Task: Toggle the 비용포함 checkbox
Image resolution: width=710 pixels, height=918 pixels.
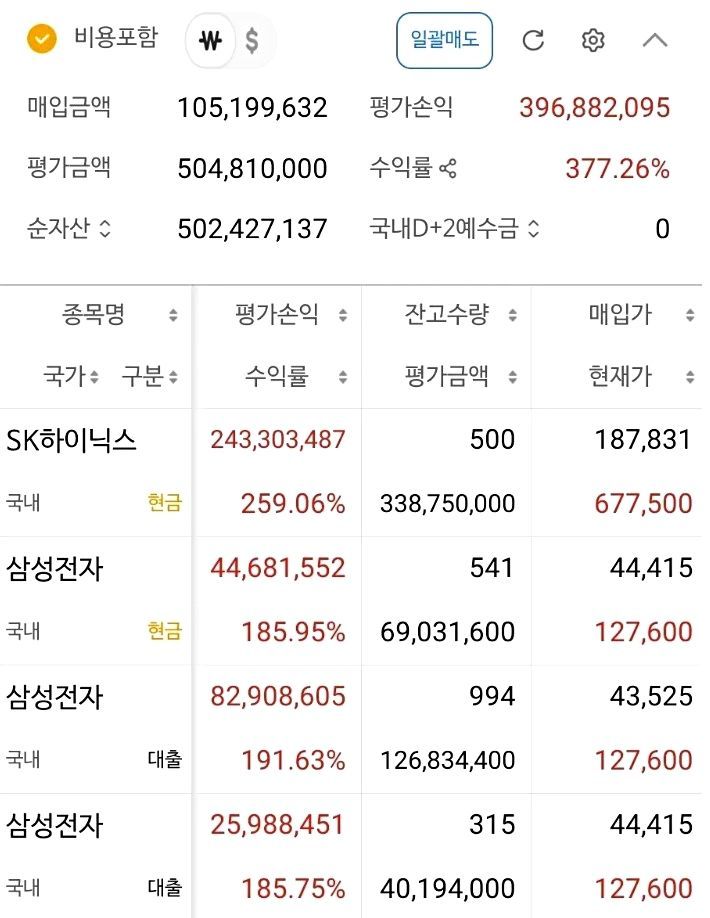Action: (x=42, y=39)
